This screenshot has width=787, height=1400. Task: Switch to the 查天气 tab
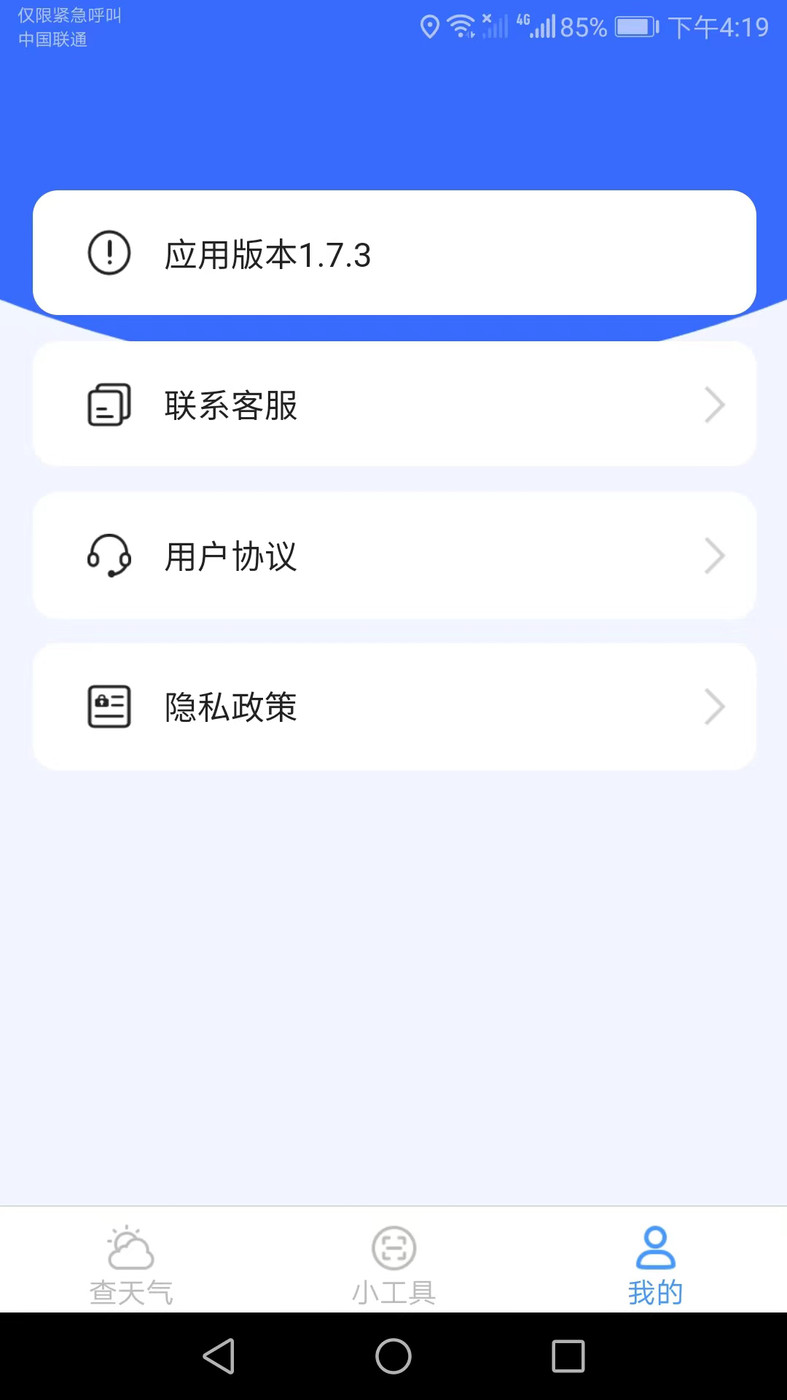[130, 1262]
